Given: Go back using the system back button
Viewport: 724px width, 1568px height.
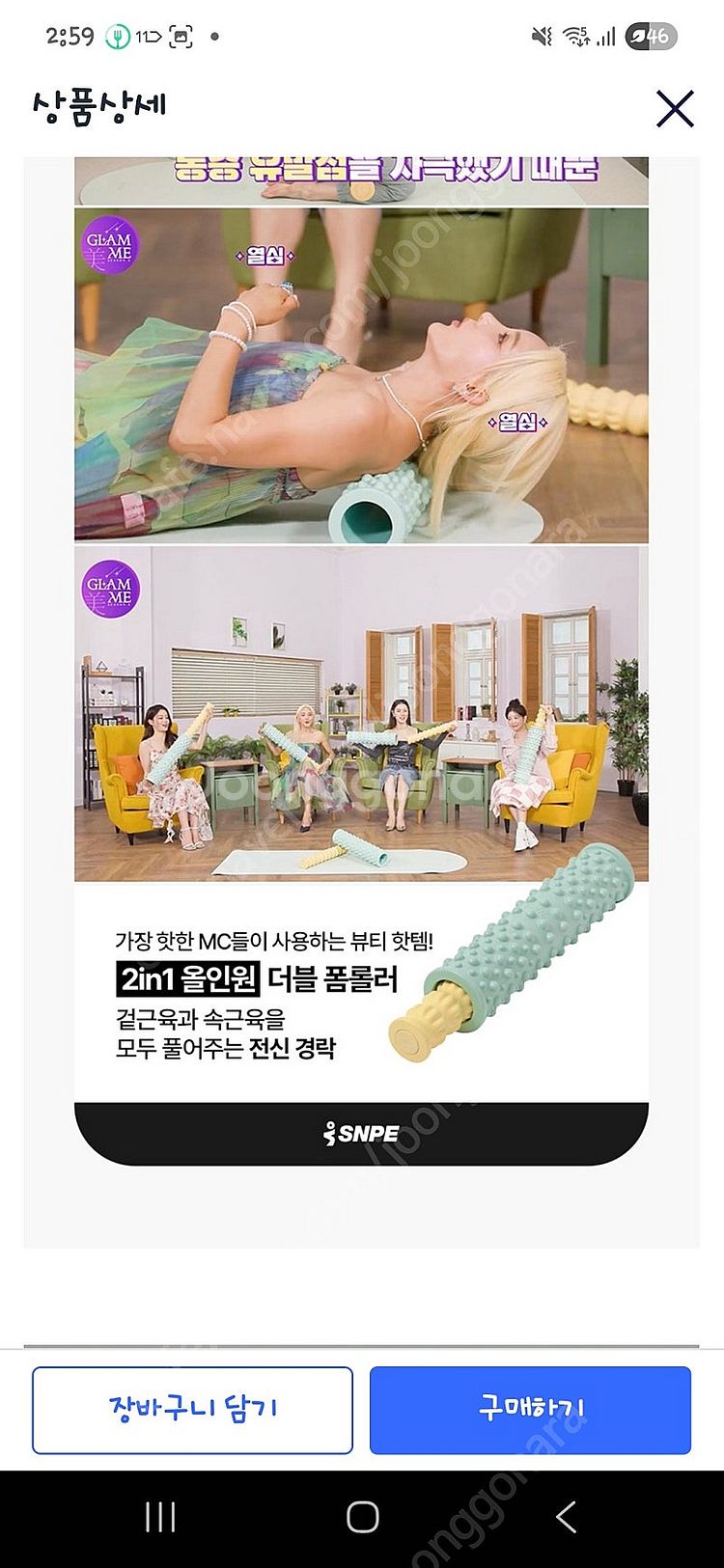Looking at the screenshot, I should 567,1517.
